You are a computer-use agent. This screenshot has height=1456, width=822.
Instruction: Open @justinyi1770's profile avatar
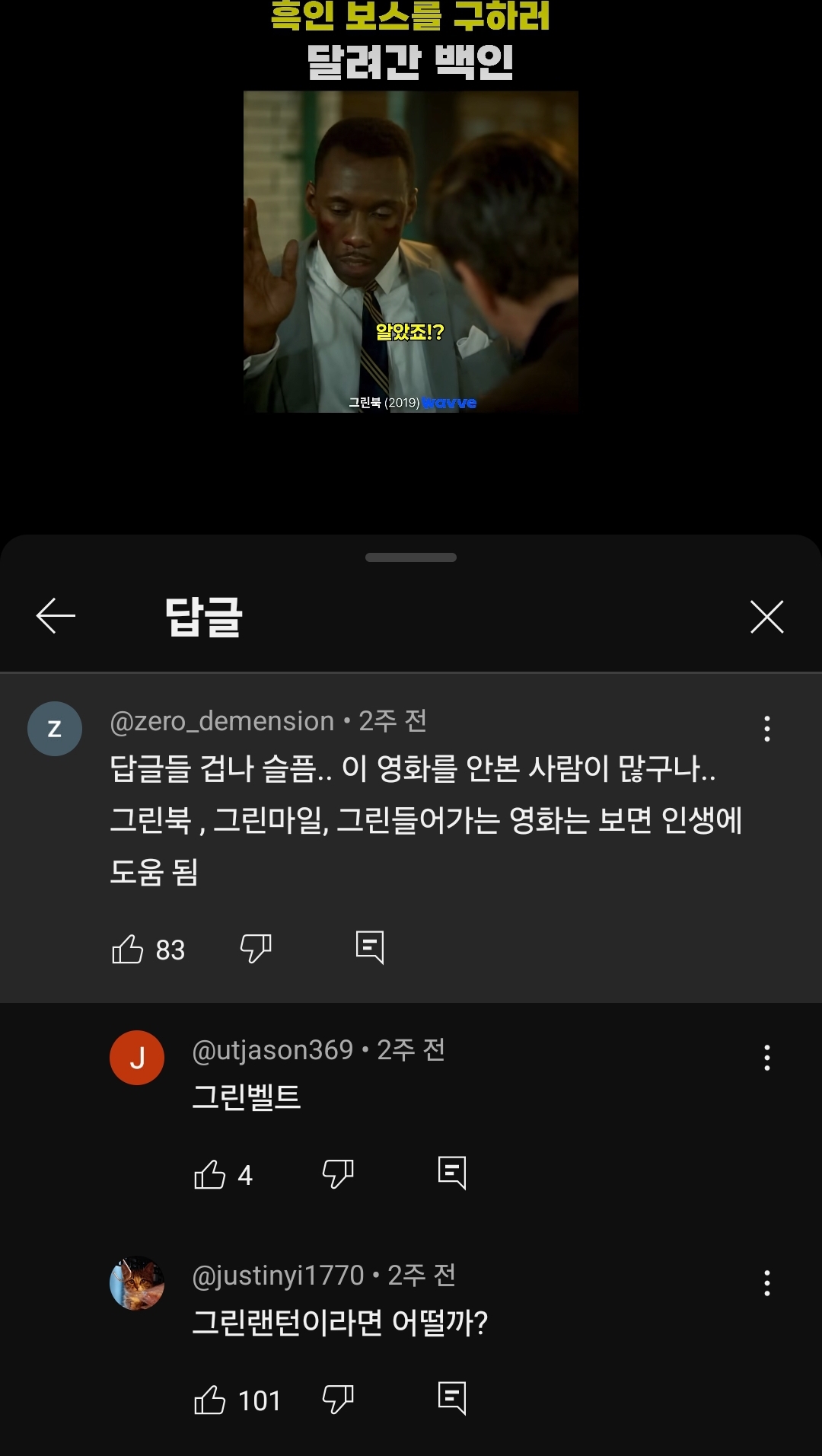137,1283
